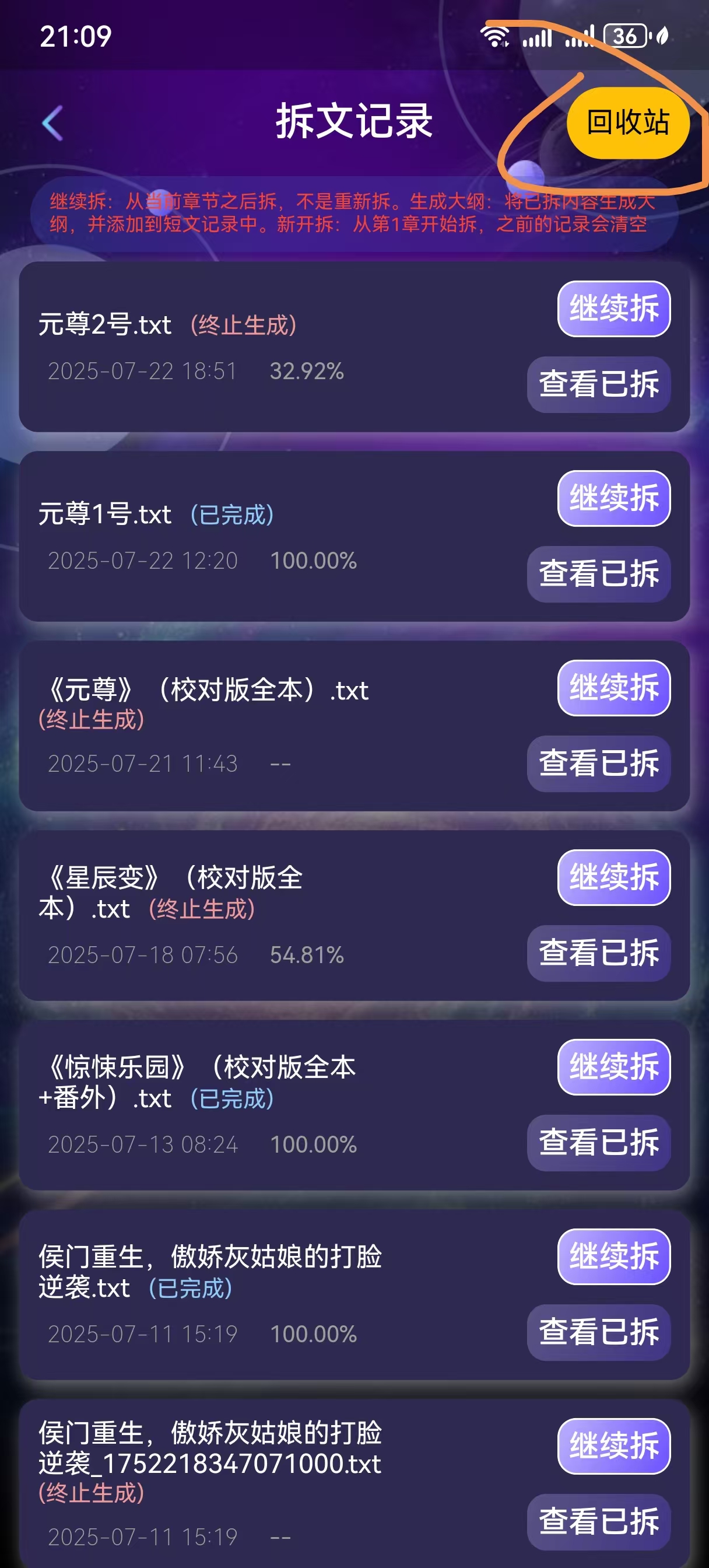Tap 查看已拆 for 元尊1号.txt

[598, 573]
